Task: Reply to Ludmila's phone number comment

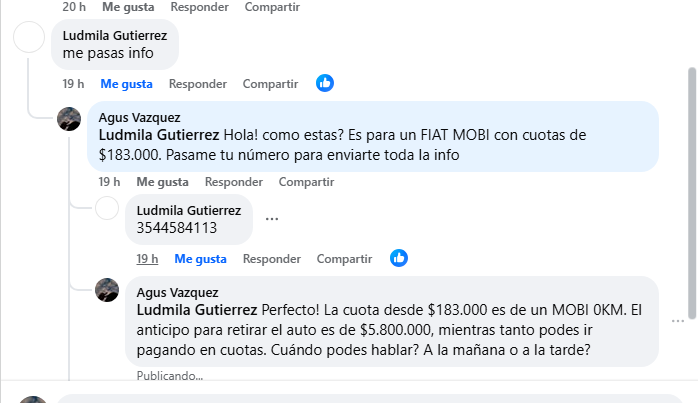Action: pyautogui.click(x=272, y=258)
